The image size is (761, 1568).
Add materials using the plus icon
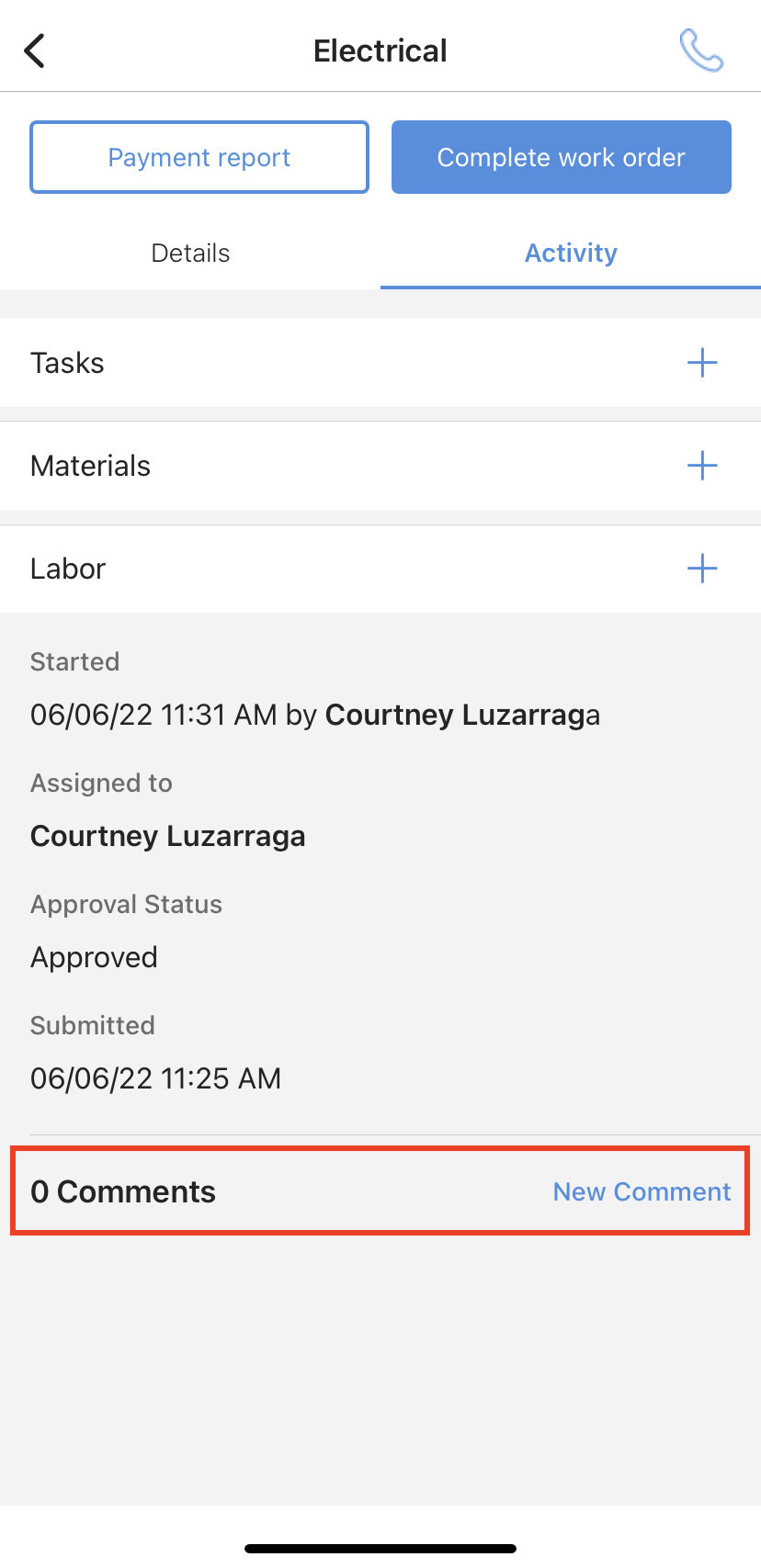[702, 466]
